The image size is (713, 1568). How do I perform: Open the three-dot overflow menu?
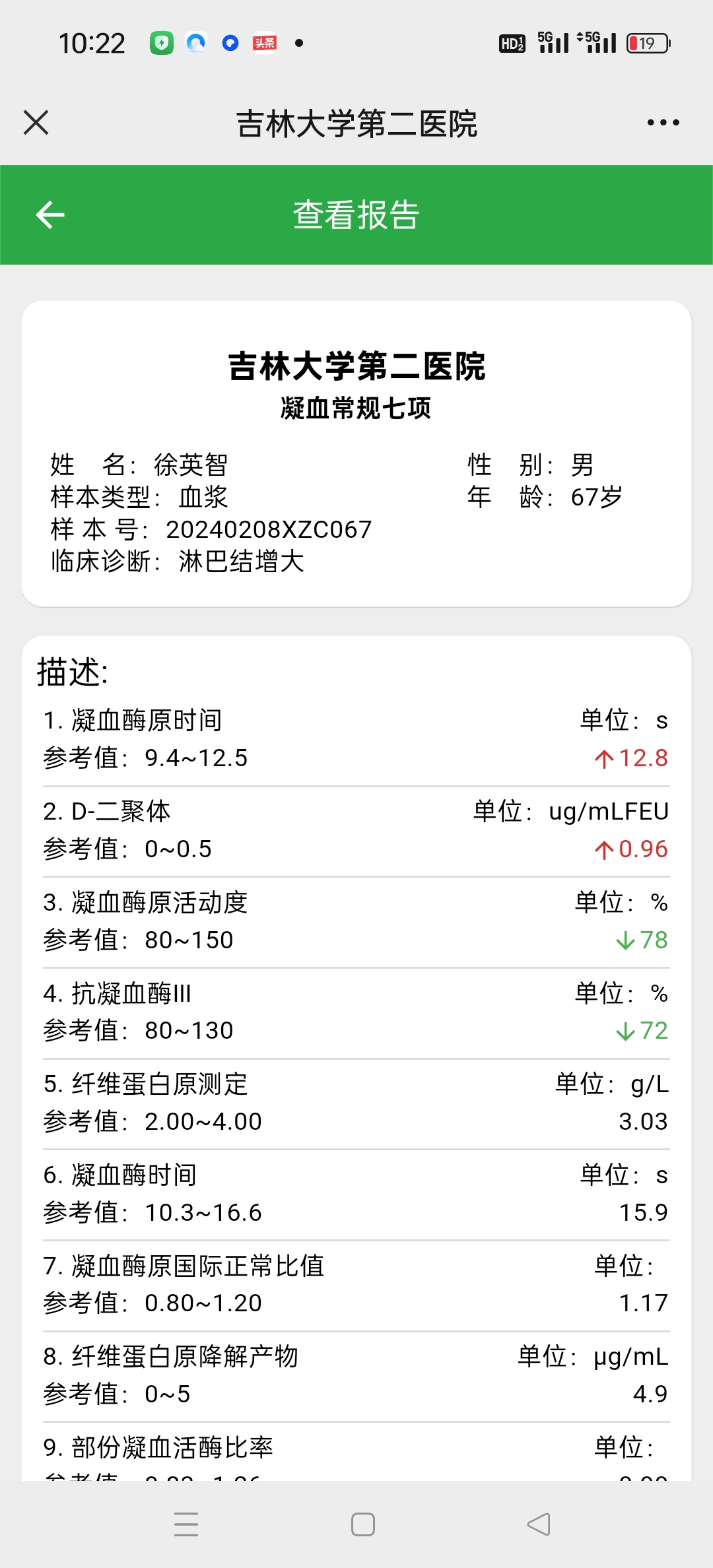pyautogui.click(x=663, y=123)
